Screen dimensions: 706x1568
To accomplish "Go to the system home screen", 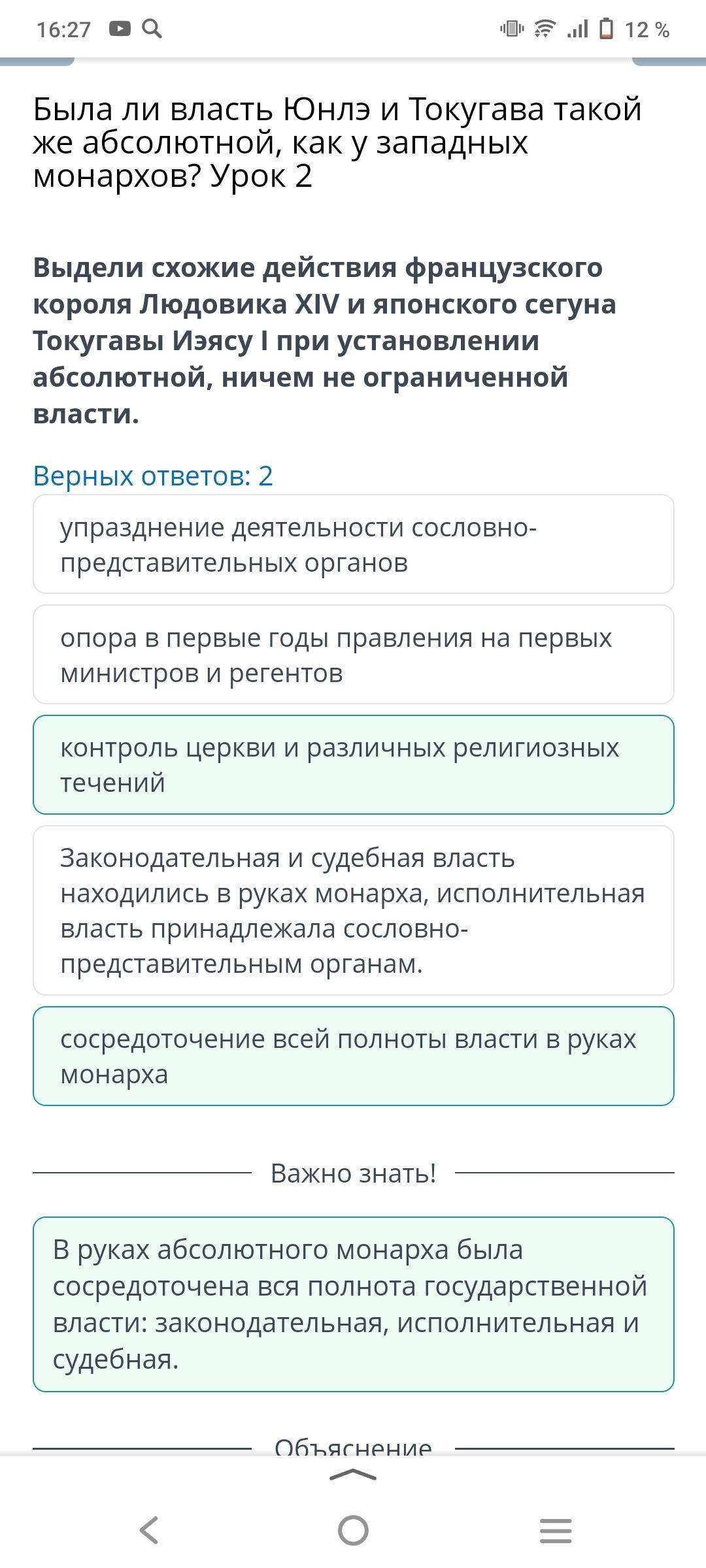I will (353, 1530).
